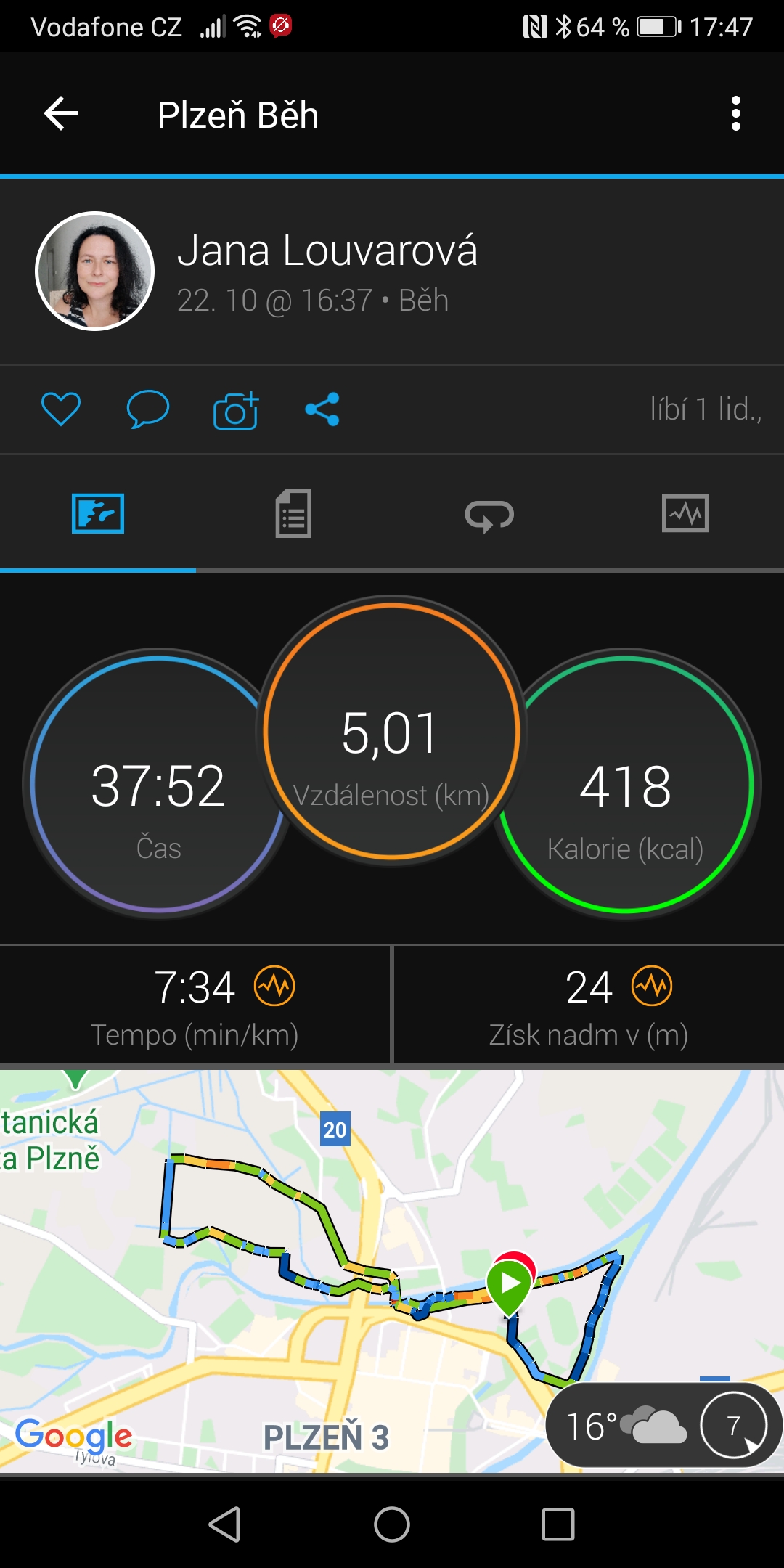Open the tempo 7:34 chart icon
This screenshot has height=1568, width=784.
[274, 987]
